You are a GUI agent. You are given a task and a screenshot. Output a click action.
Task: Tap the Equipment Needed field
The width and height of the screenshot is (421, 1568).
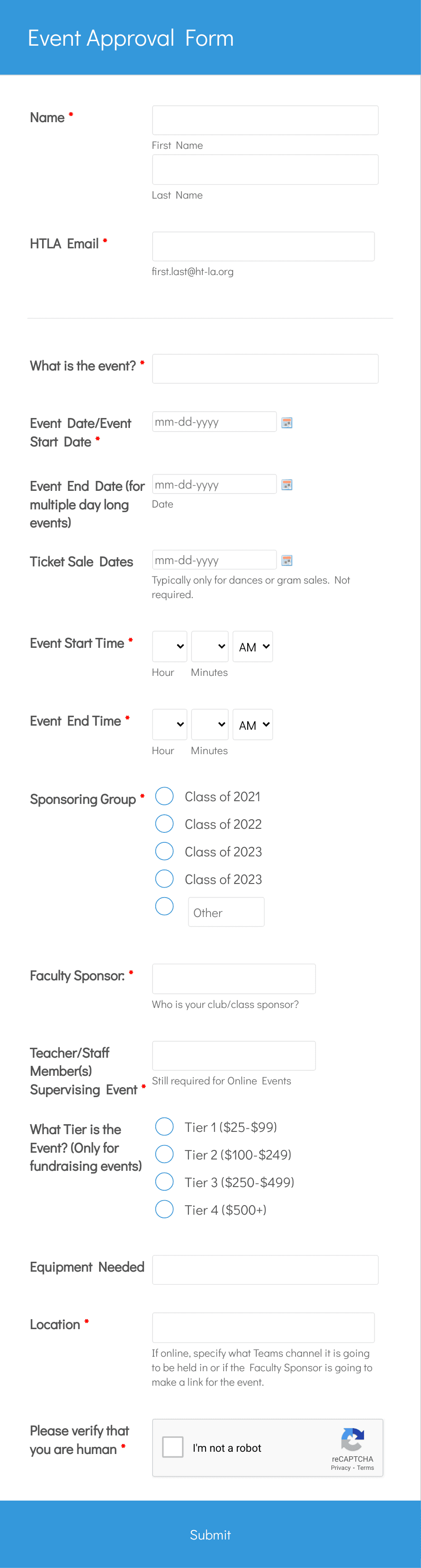265,1270
